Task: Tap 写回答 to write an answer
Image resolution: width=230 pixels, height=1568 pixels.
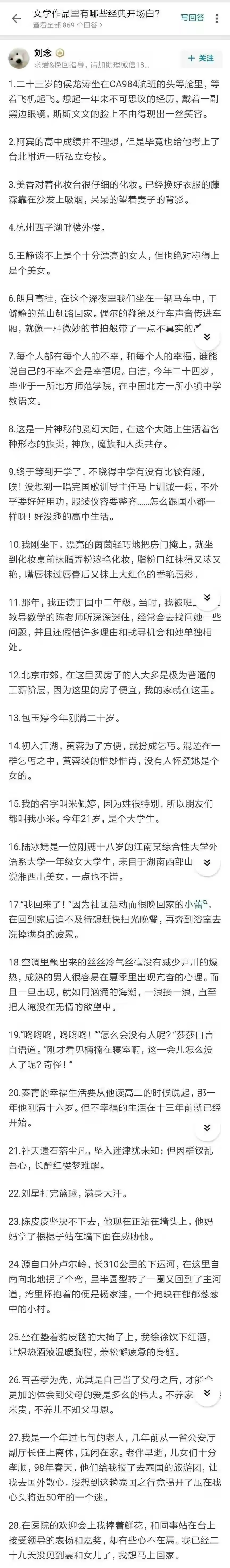Action: click(x=192, y=18)
